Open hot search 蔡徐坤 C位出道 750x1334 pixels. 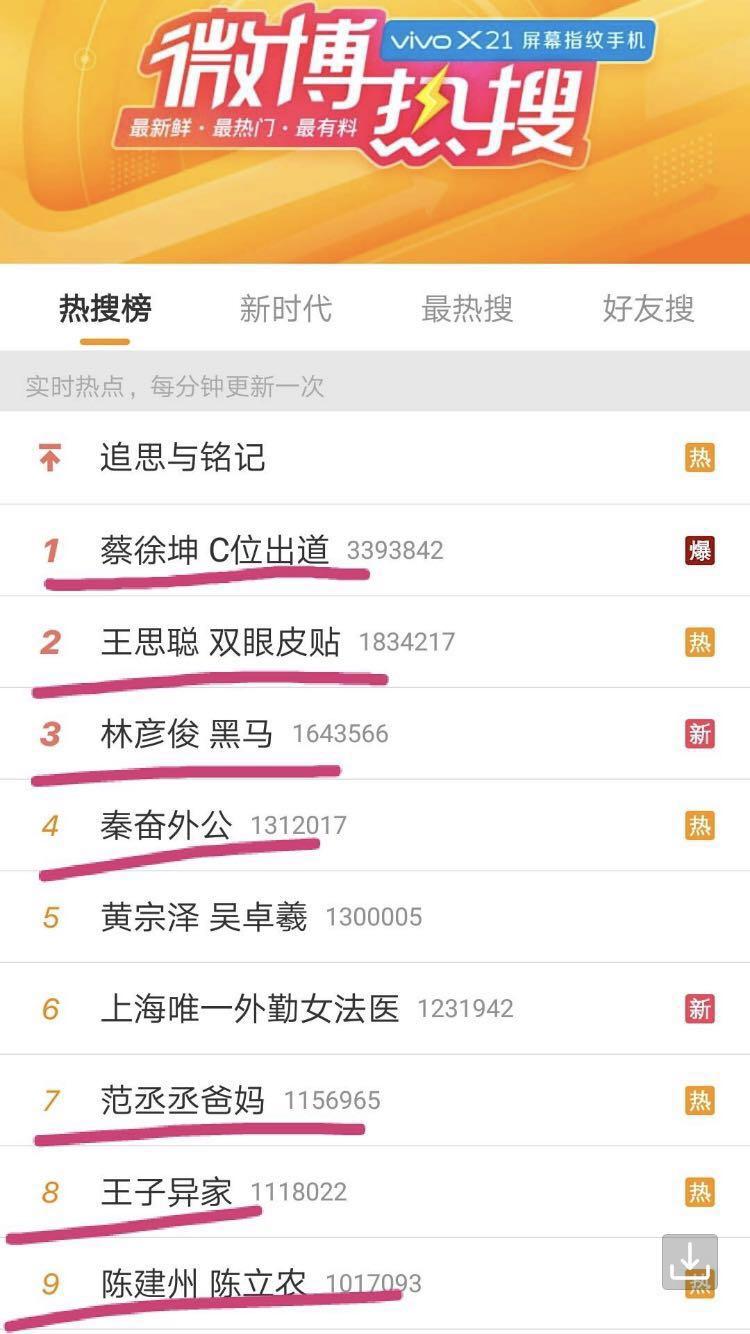click(215, 550)
